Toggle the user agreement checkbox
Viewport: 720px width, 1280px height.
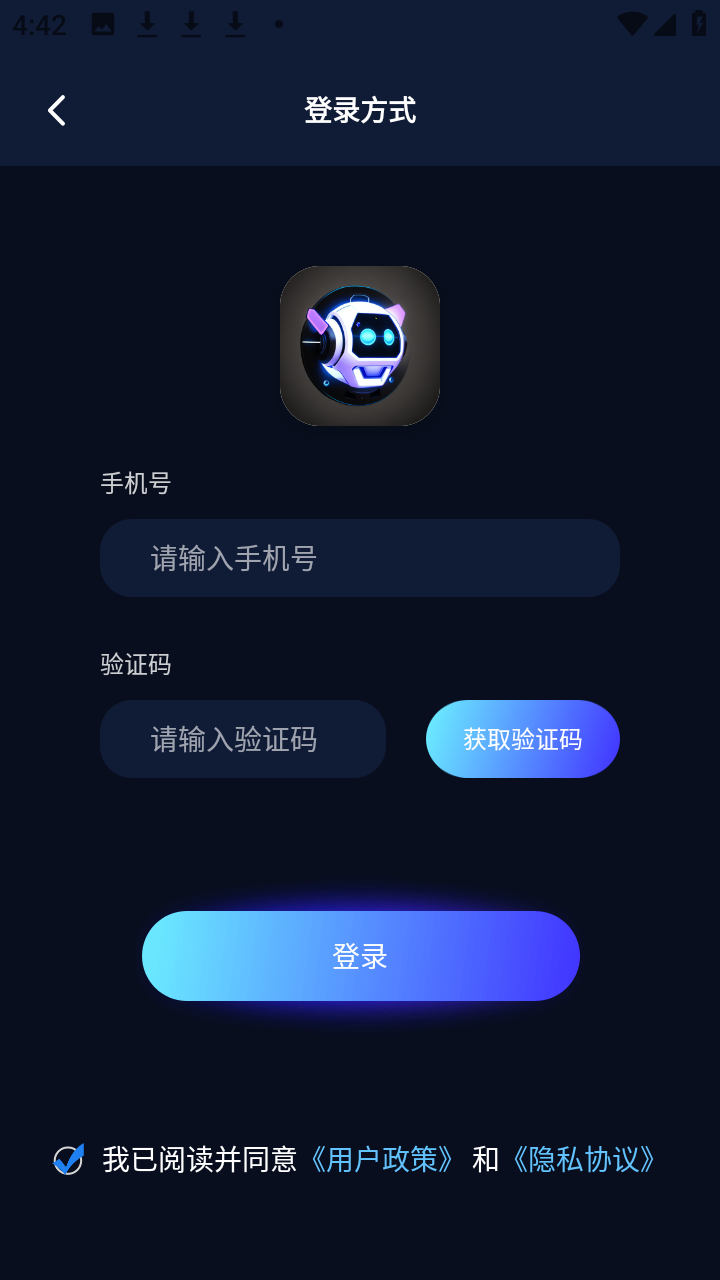coord(68,1159)
